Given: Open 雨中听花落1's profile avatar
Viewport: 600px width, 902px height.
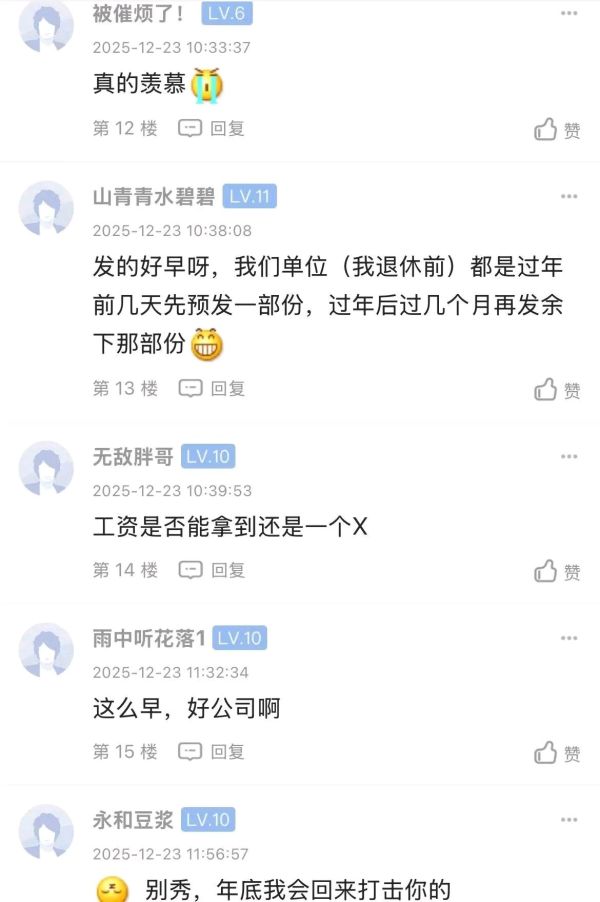Looking at the screenshot, I should 46,649.
